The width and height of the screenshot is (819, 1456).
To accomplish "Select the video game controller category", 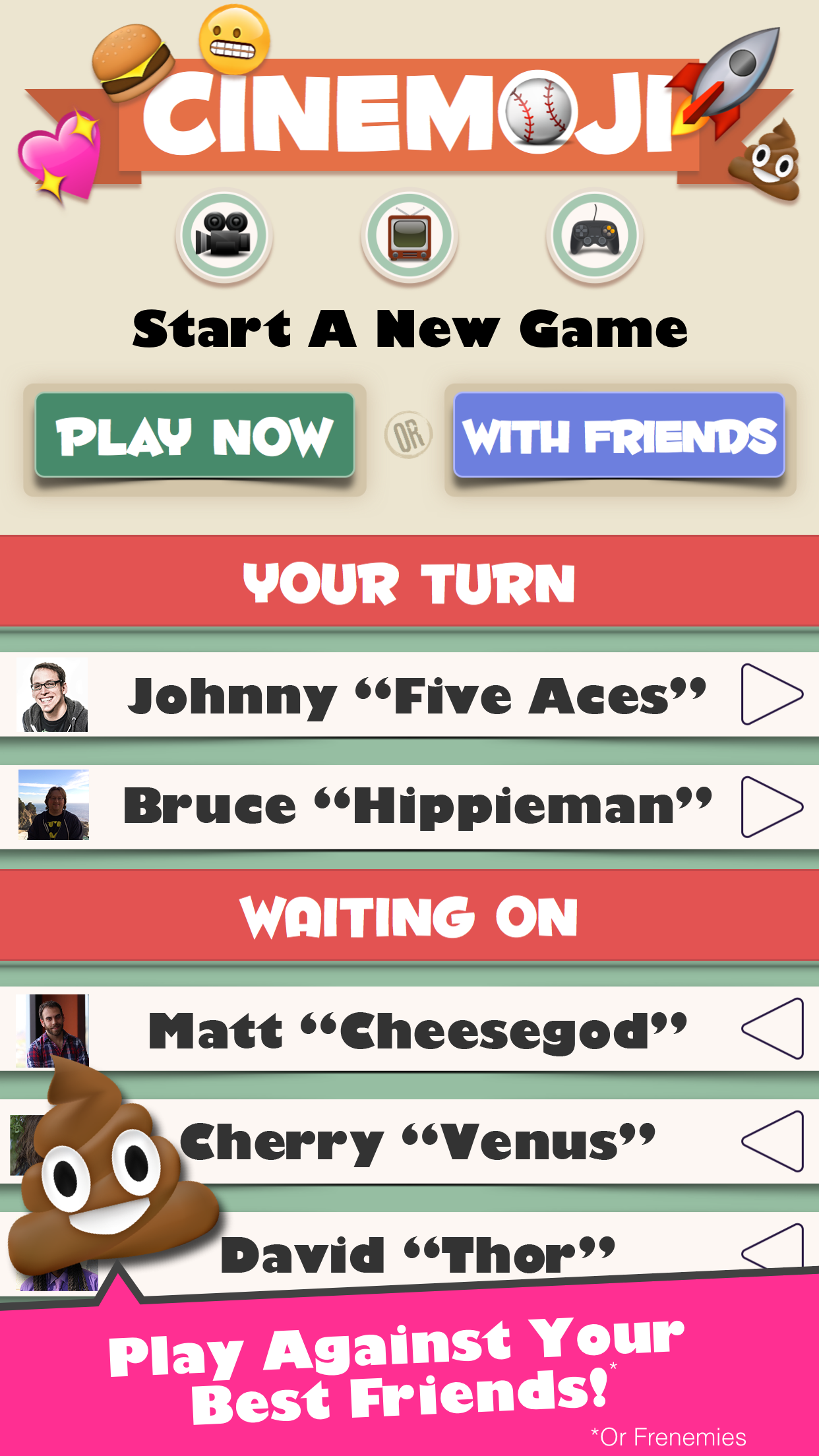I will (x=595, y=236).
